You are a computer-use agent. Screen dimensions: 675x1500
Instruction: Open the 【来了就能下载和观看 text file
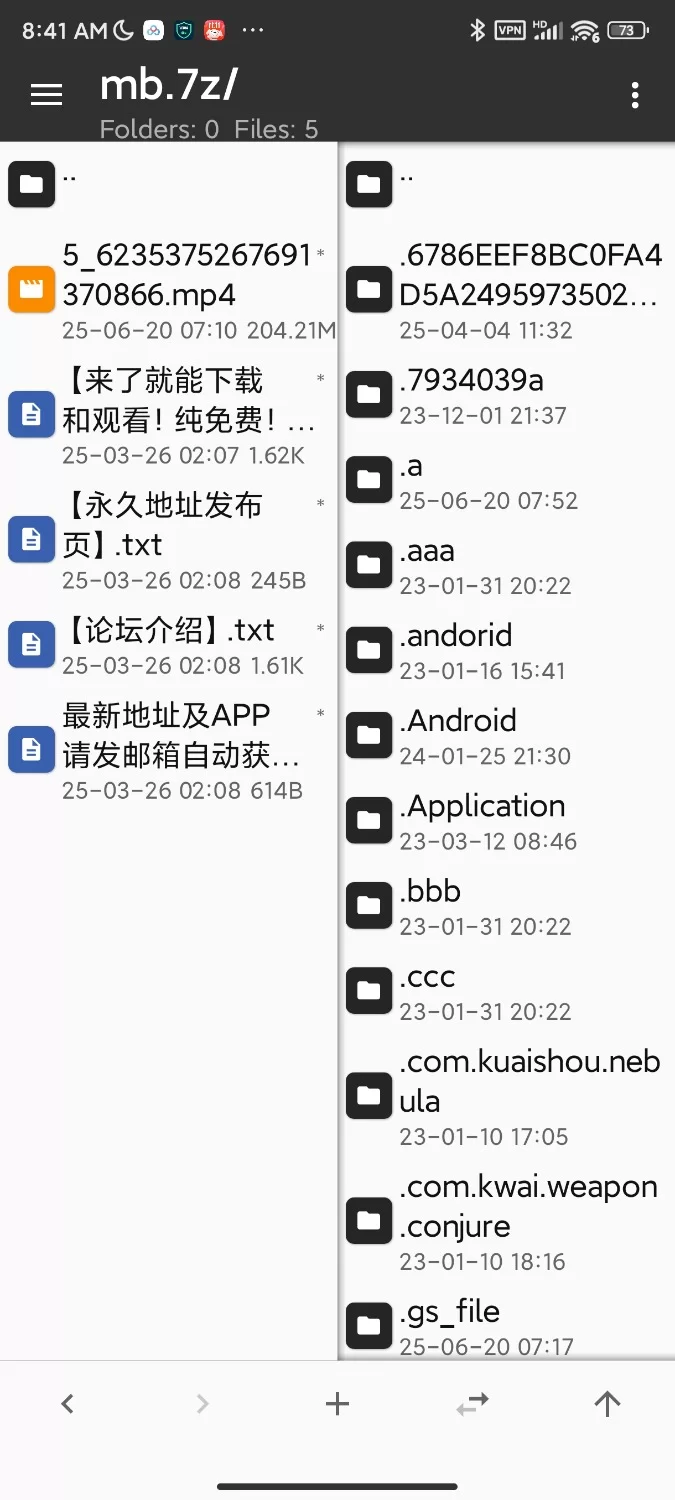(x=169, y=415)
